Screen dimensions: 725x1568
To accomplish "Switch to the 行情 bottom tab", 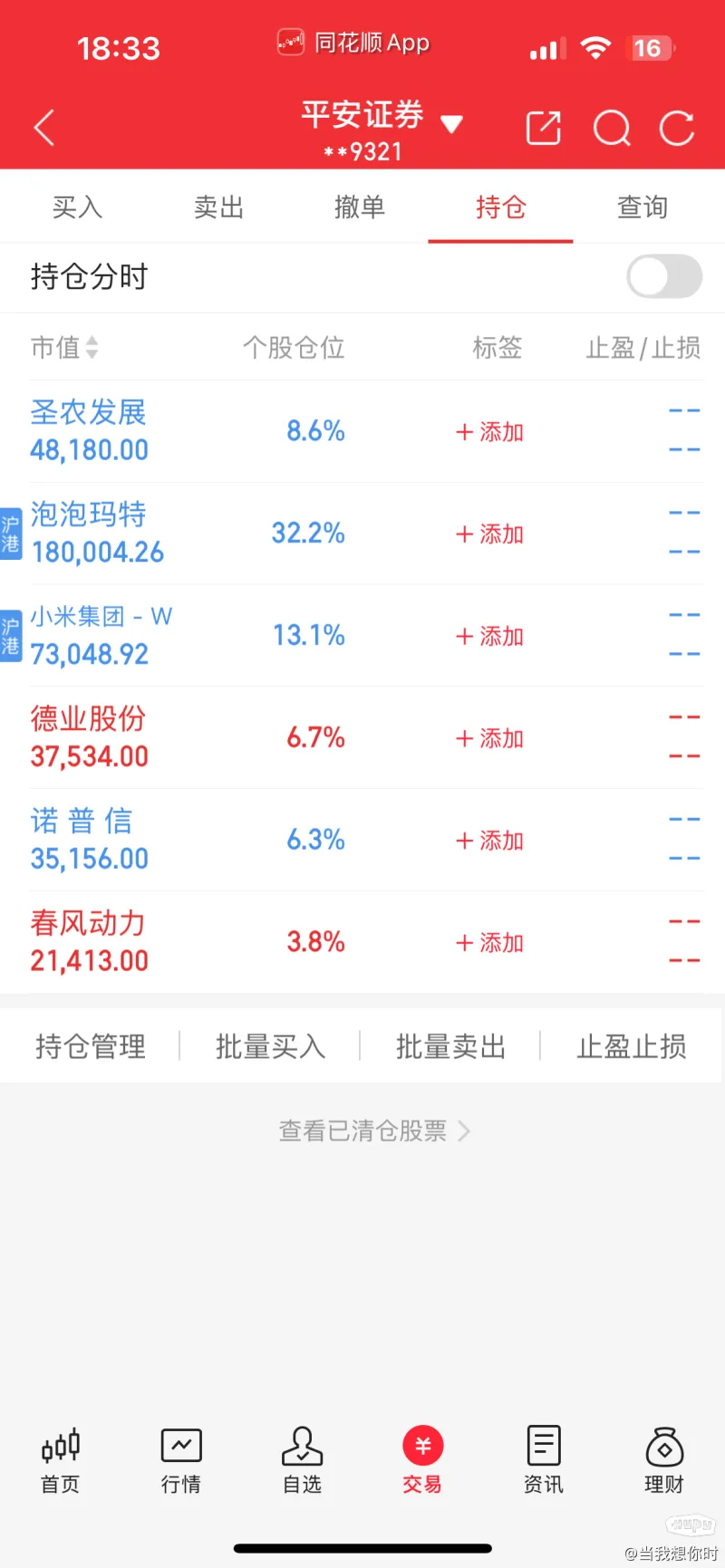I will click(x=181, y=1460).
